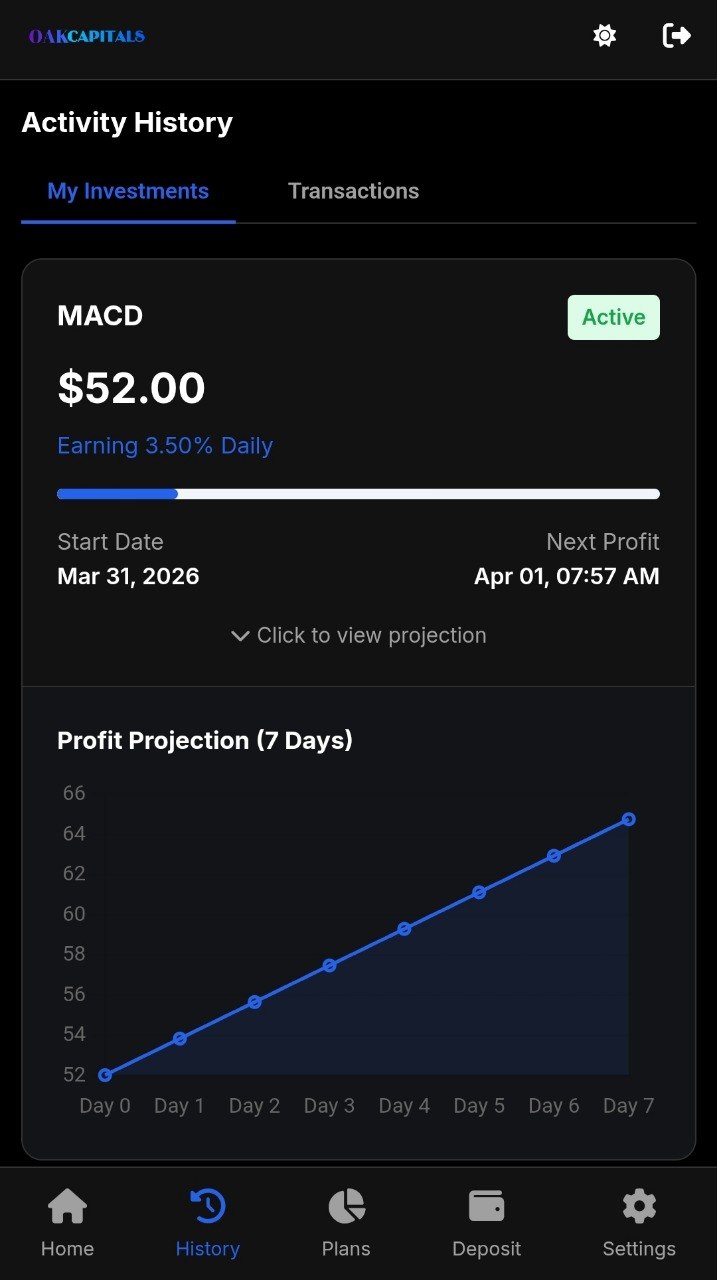Tap the OakCapitals logo
Viewport: 717px width, 1280px height.
(87, 36)
